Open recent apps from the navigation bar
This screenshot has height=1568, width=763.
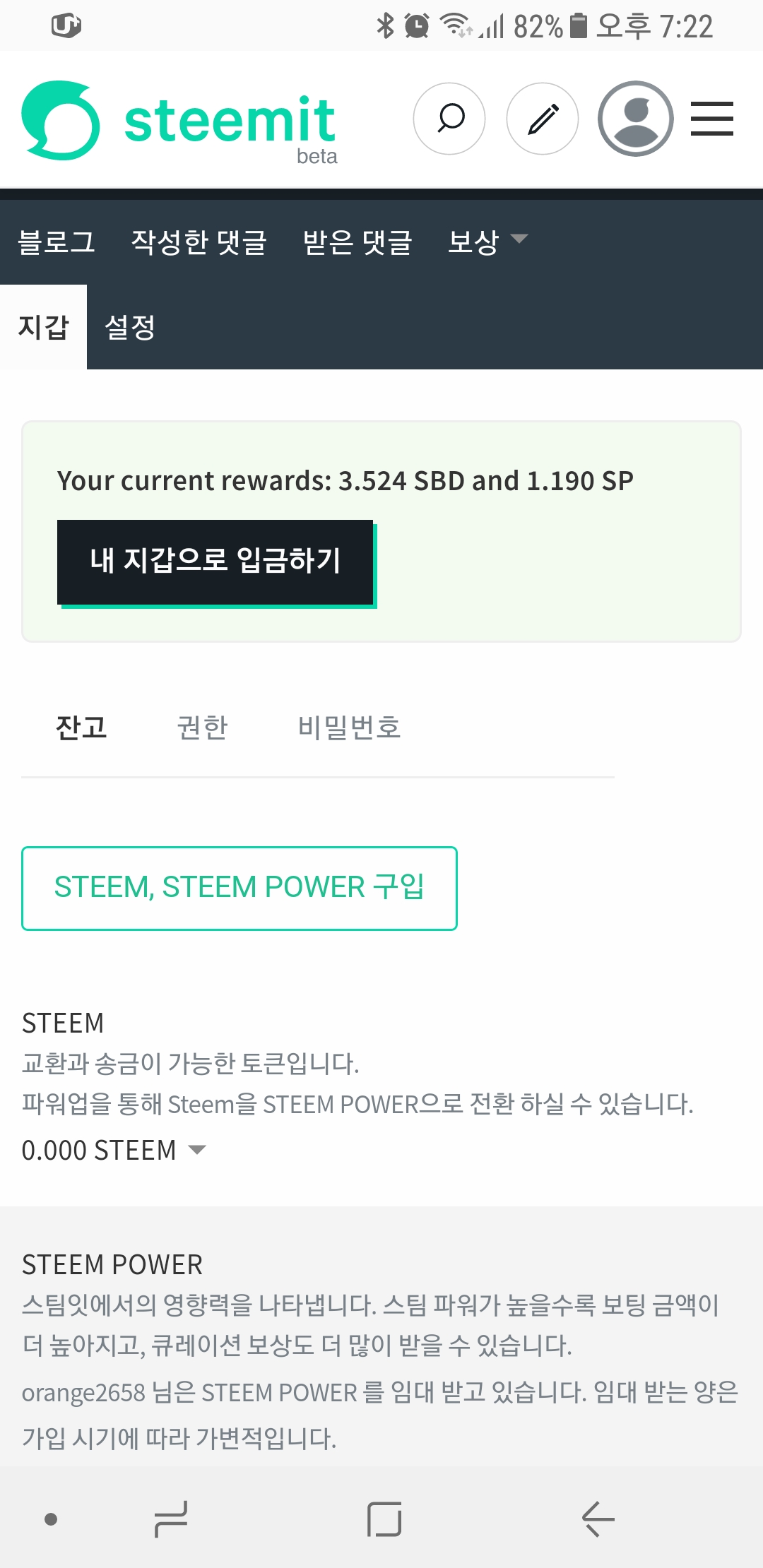171,1519
